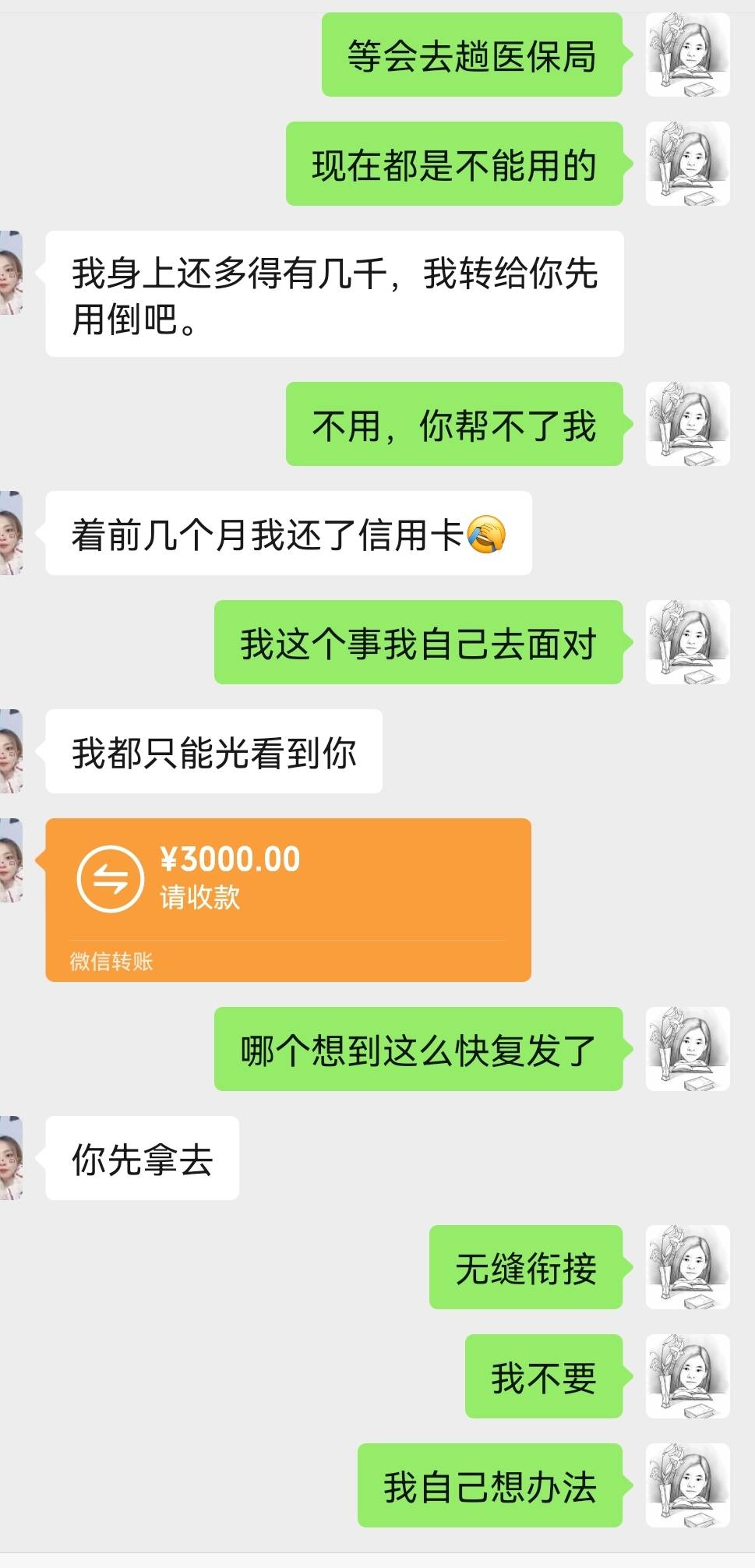Screen dimensions: 755x1568
Task: Click the message "你先拿去"
Action: (142, 1159)
